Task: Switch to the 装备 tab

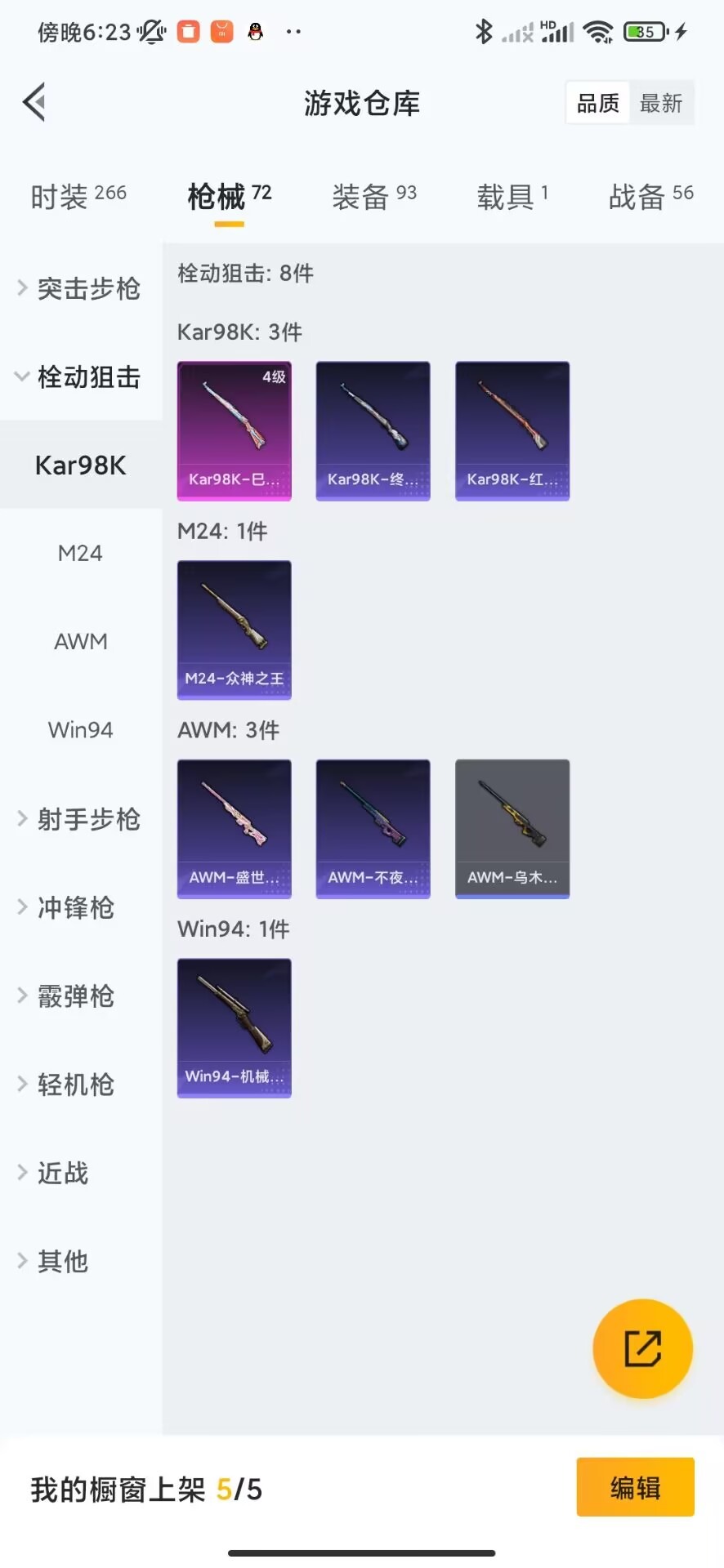Action: [x=373, y=196]
